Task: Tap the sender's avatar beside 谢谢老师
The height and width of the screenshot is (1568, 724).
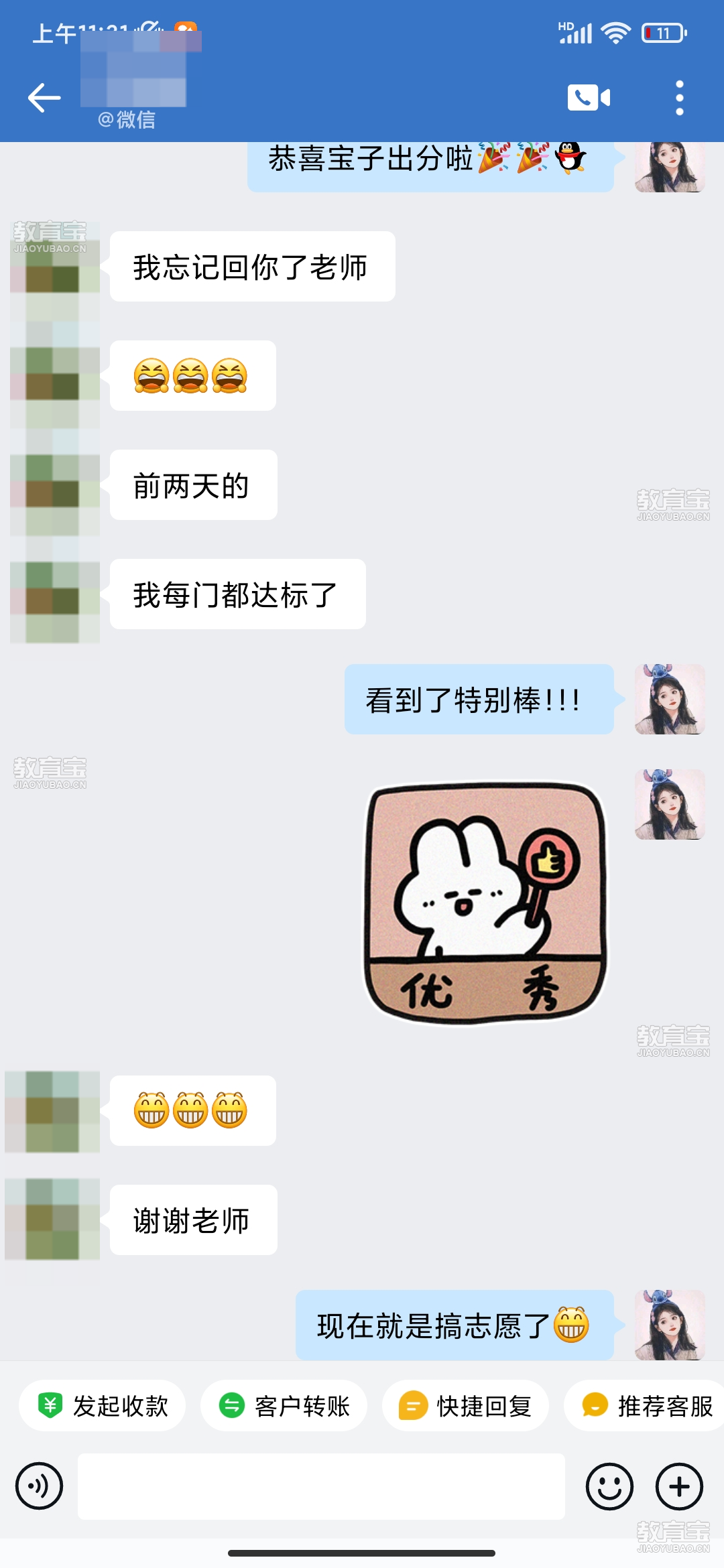Action: click(52, 1220)
